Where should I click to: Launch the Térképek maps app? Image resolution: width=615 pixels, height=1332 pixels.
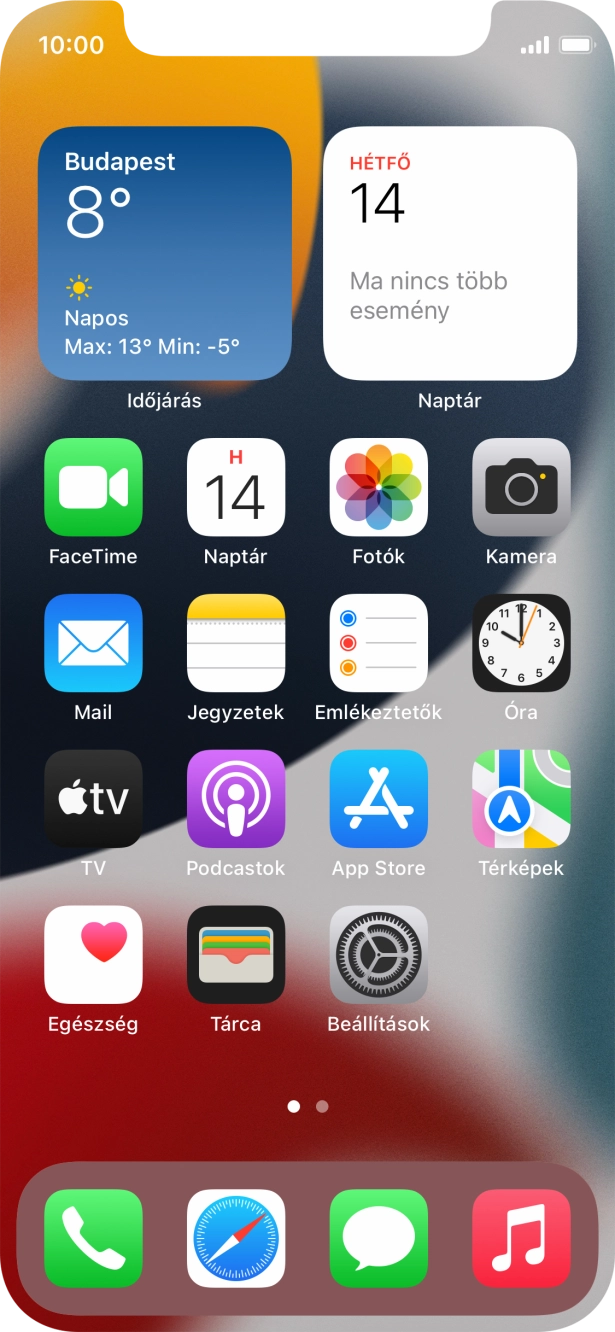pyautogui.click(x=521, y=799)
